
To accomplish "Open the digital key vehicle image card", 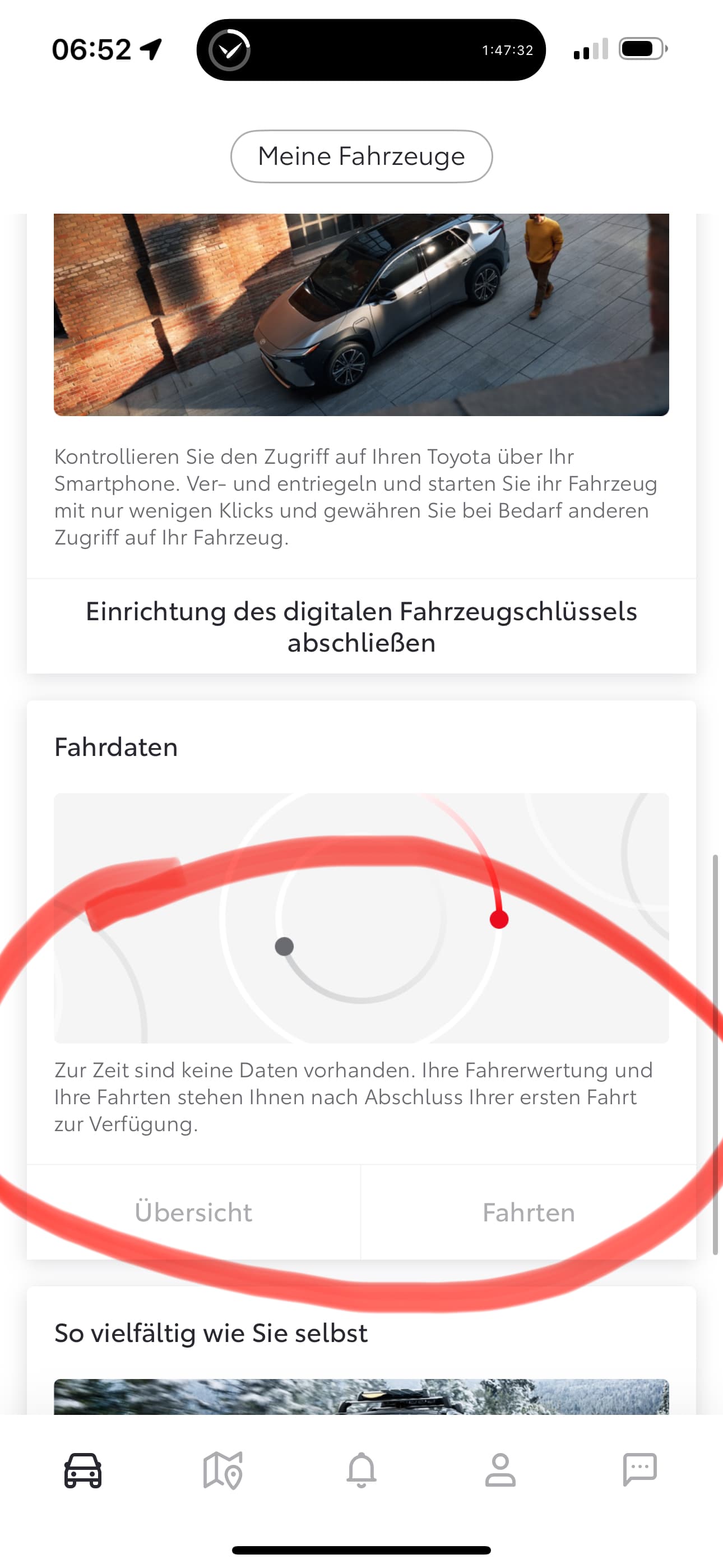I will (361, 314).
